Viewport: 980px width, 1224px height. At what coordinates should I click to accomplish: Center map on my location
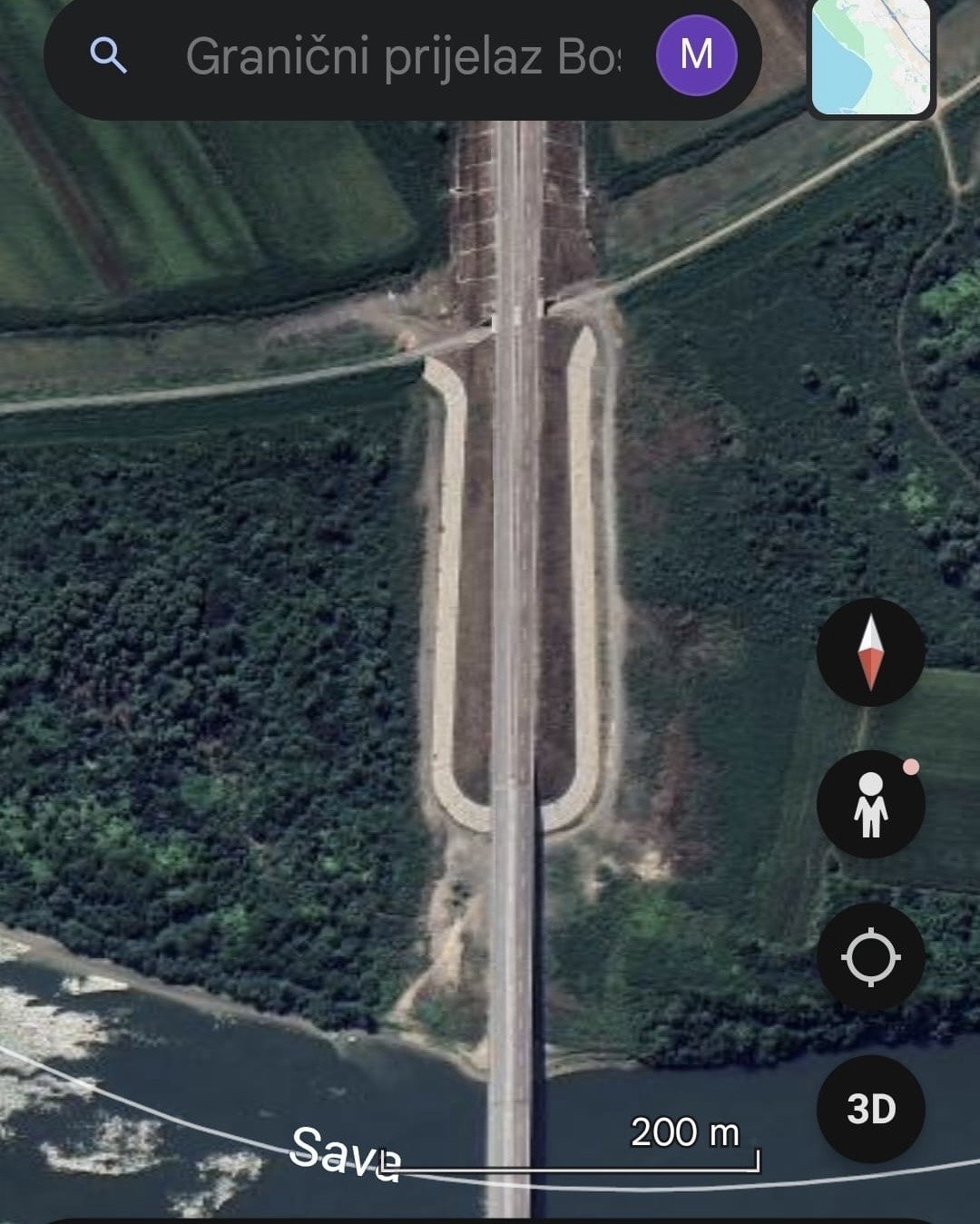coord(870,956)
